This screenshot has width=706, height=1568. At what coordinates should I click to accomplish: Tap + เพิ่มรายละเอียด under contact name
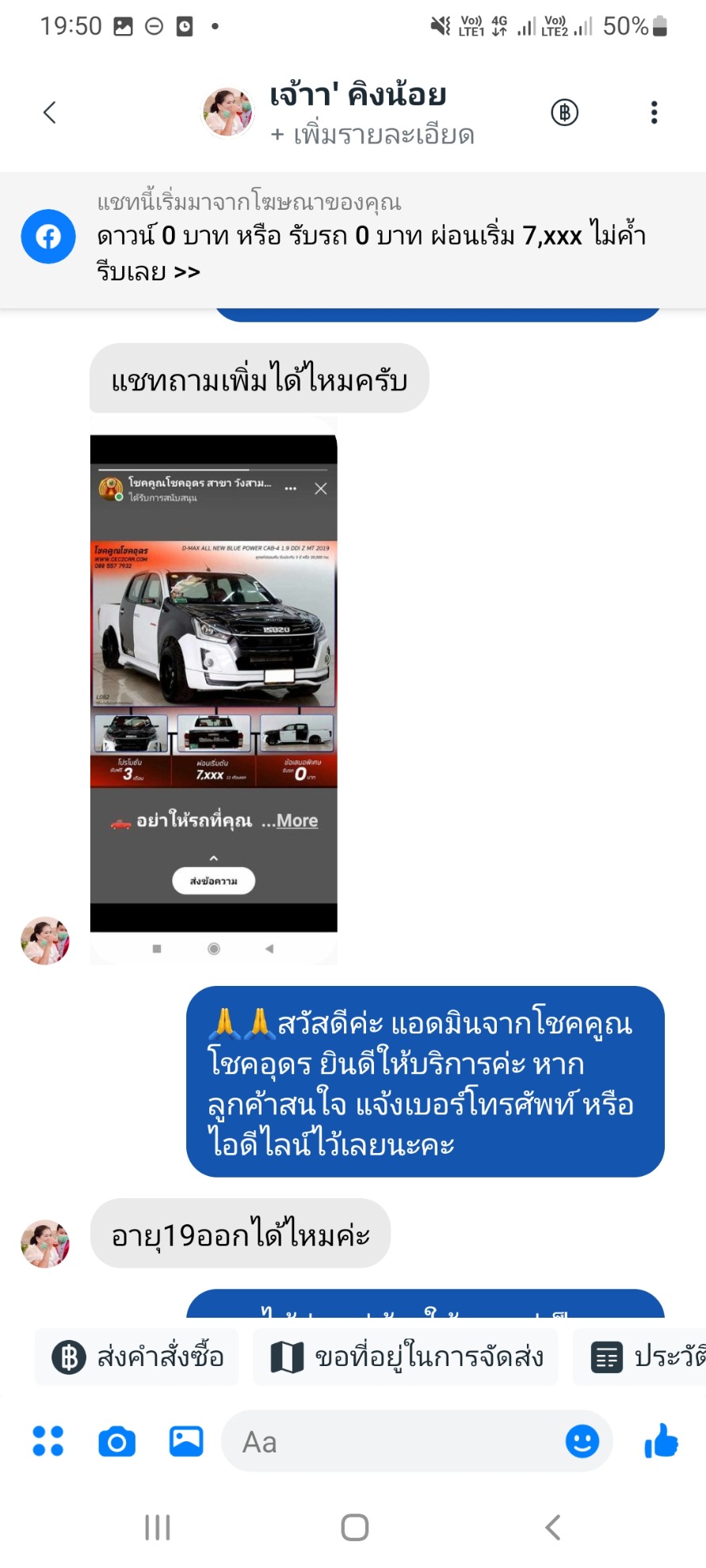(372, 135)
